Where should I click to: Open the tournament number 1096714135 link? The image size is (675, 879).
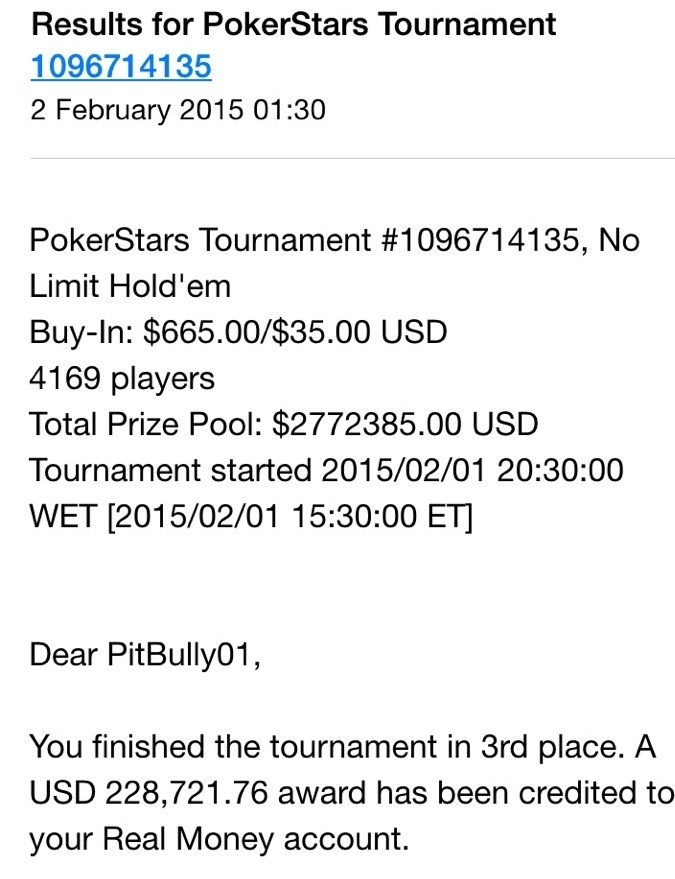(x=121, y=66)
